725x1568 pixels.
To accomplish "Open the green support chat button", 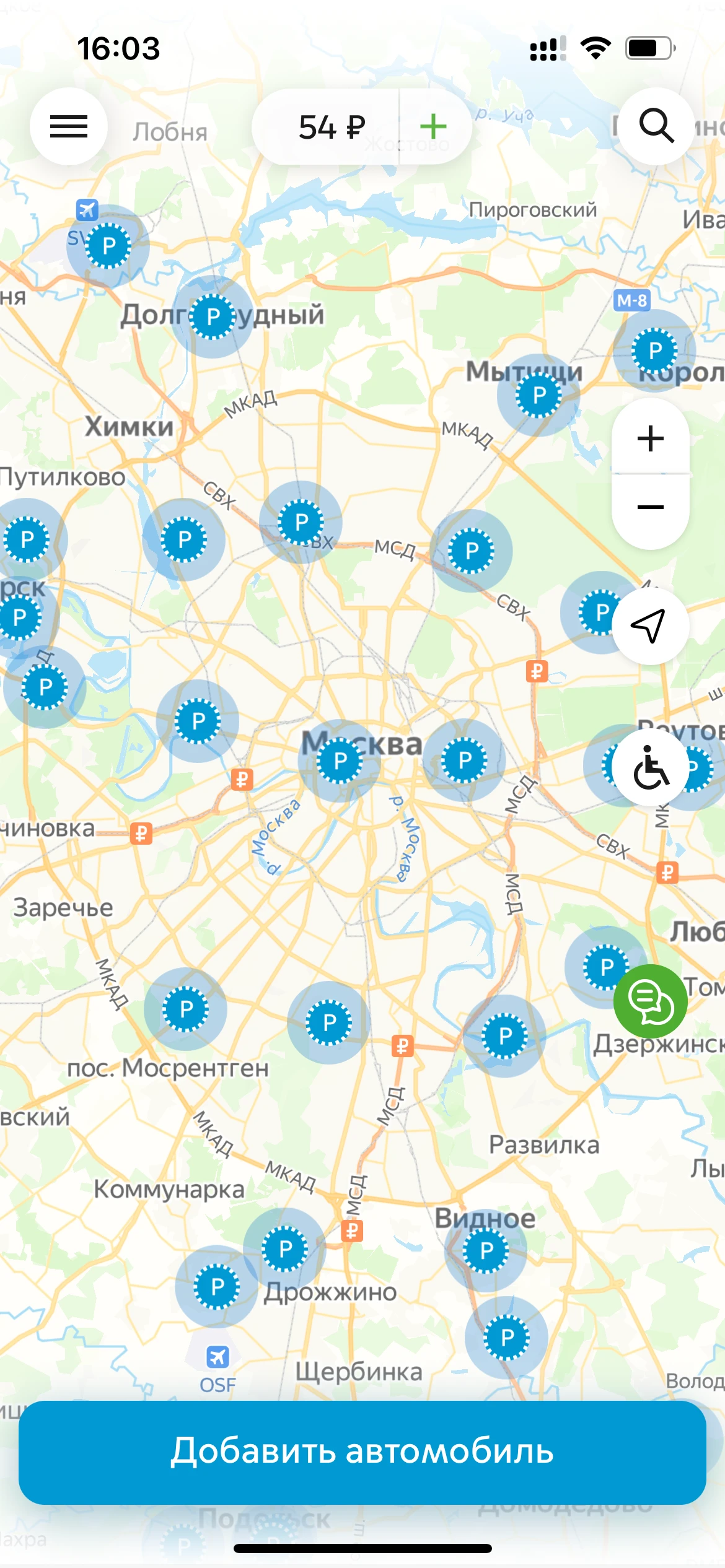I will [650, 1001].
